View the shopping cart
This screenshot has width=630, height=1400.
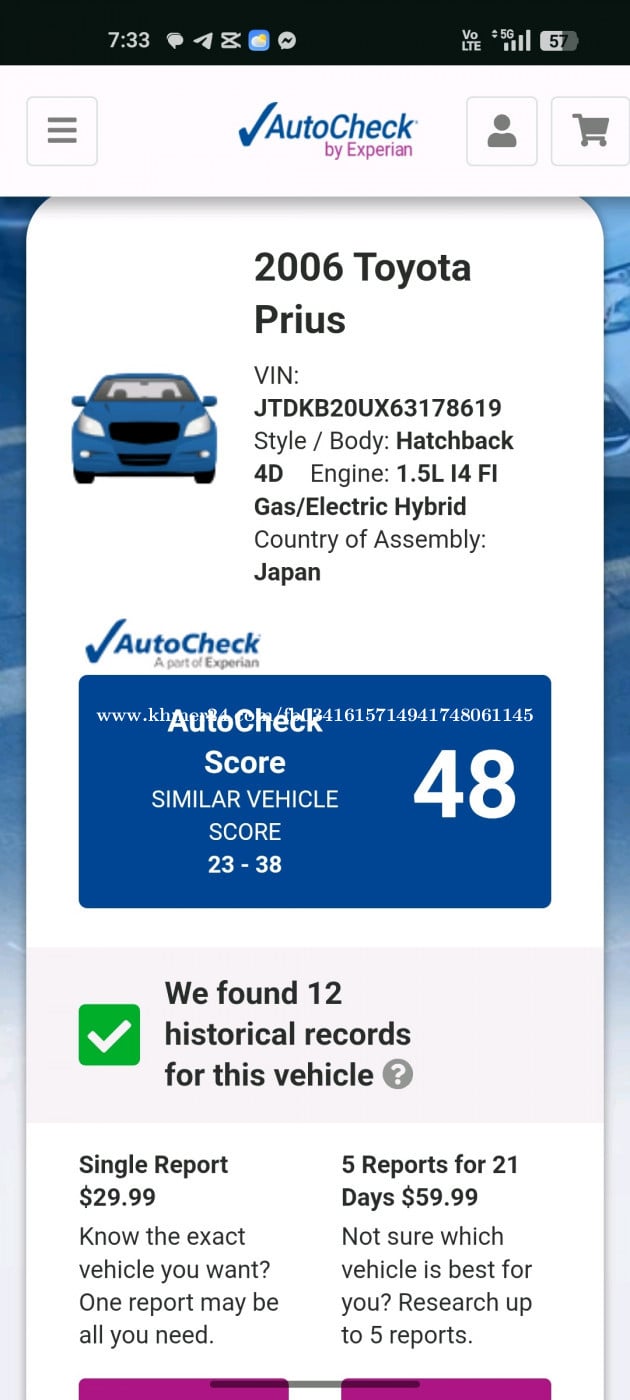[x=590, y=131]
